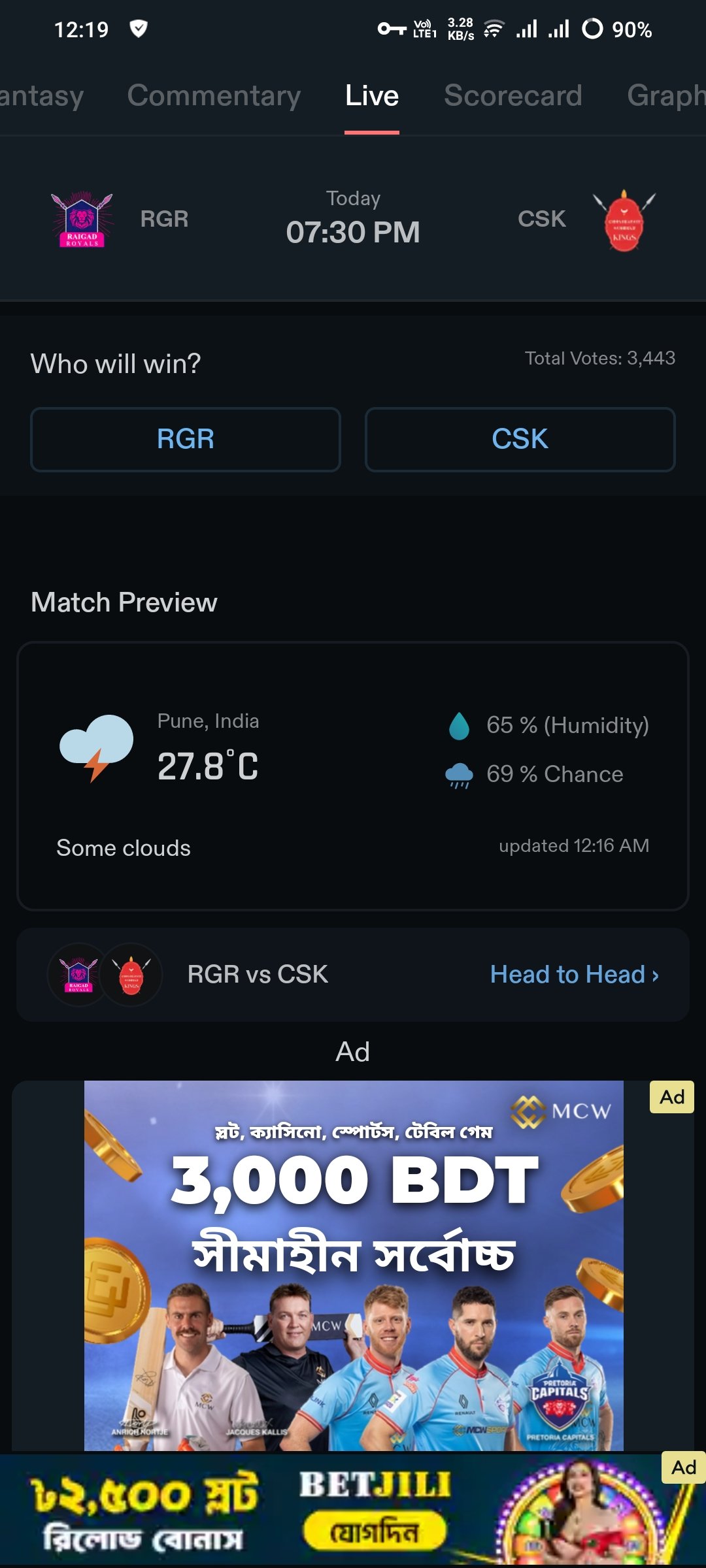Select the Live tab

pyautogui.click(x=371, y=95)
